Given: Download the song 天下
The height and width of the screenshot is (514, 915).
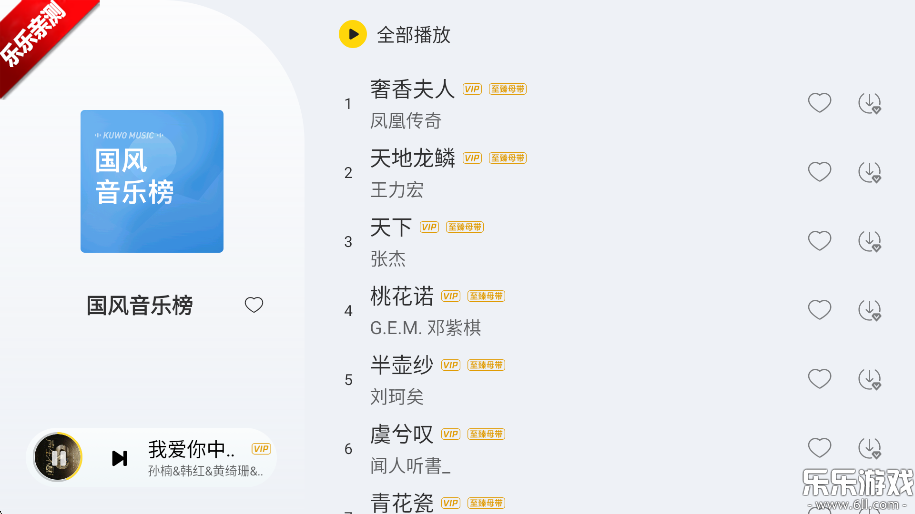Looking at the screenshot, I should click(x=869, y=241).
